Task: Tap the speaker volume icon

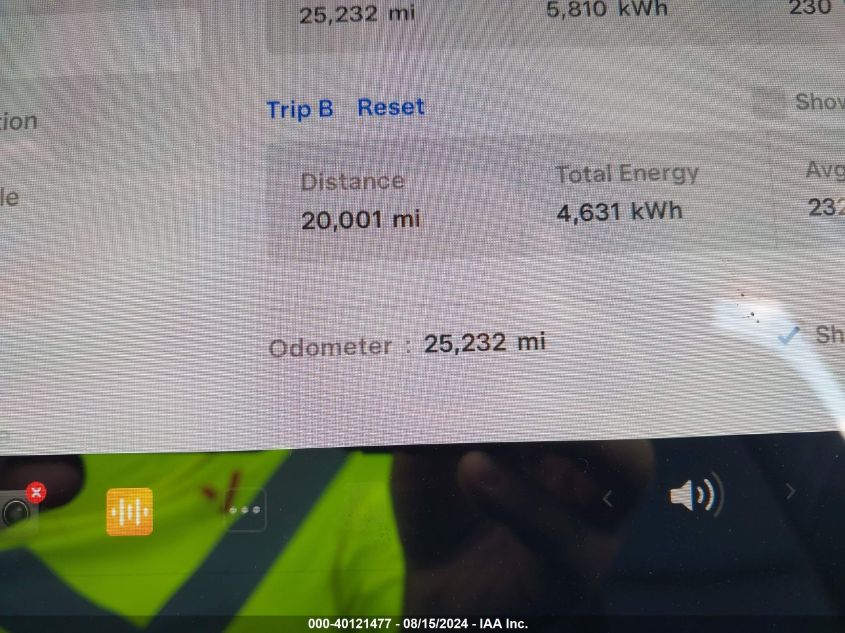Action: coord(694,494)
